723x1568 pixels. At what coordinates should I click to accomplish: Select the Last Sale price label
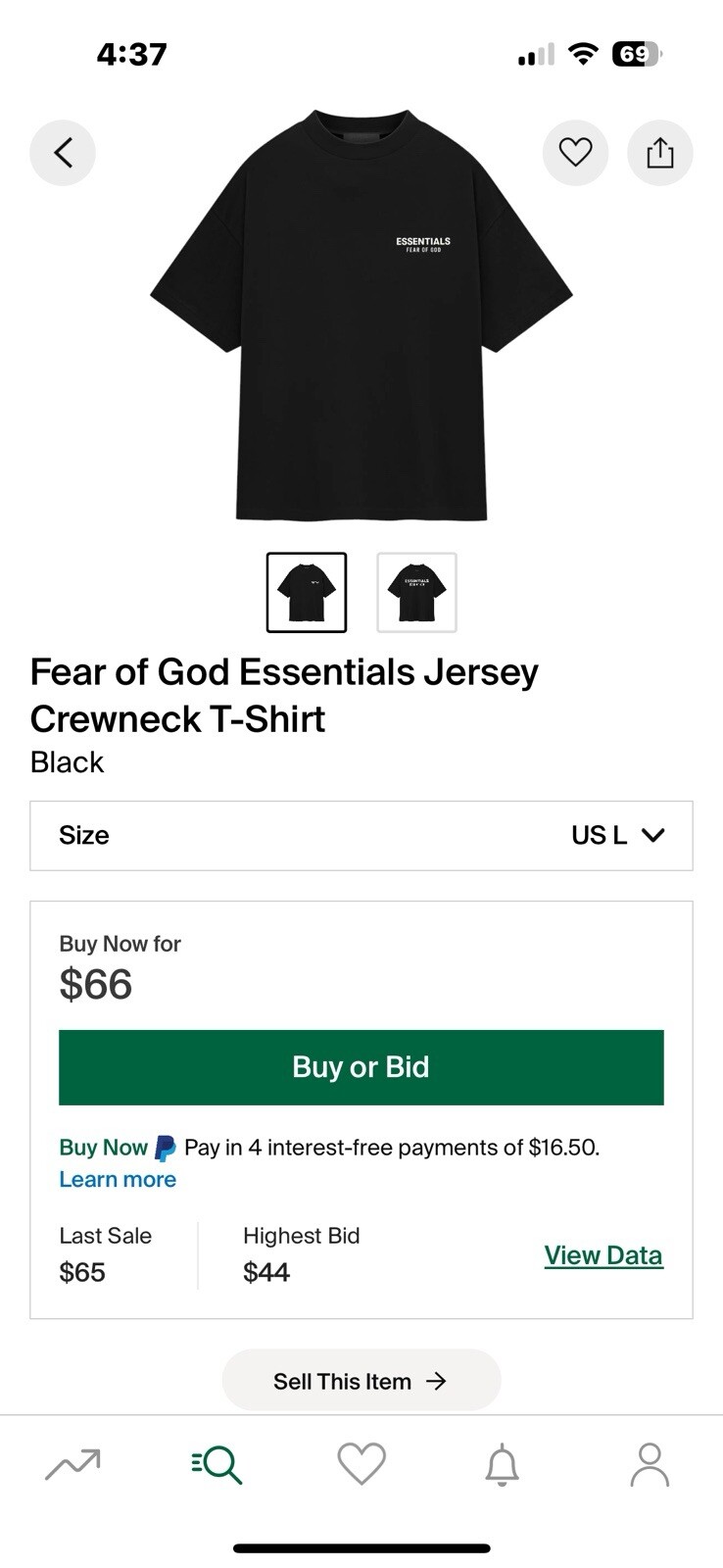coord(105,1236)
